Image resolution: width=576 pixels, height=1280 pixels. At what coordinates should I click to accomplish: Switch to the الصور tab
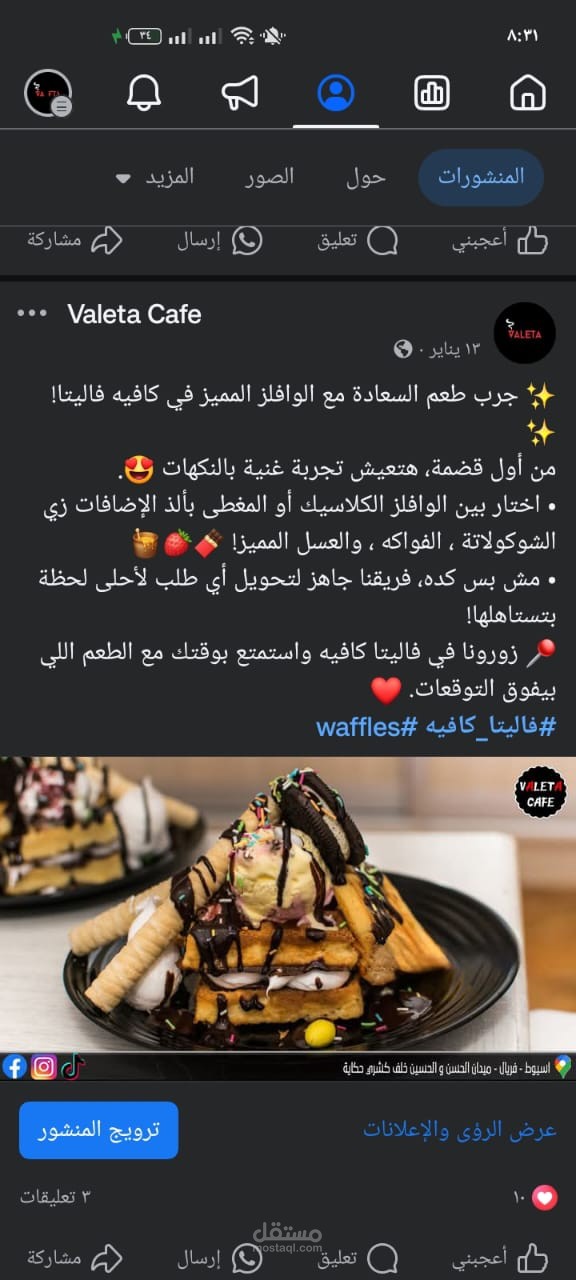270,178
